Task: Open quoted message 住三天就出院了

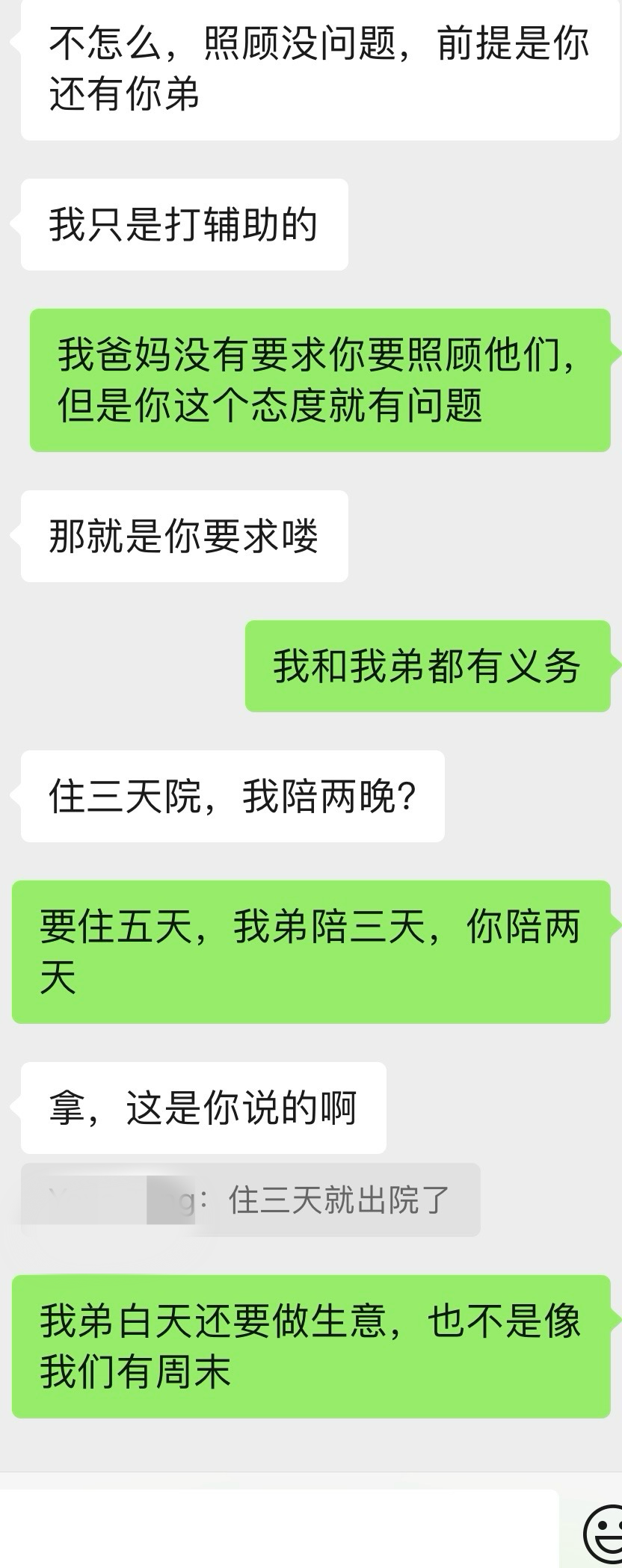Action: [250, 1200]
